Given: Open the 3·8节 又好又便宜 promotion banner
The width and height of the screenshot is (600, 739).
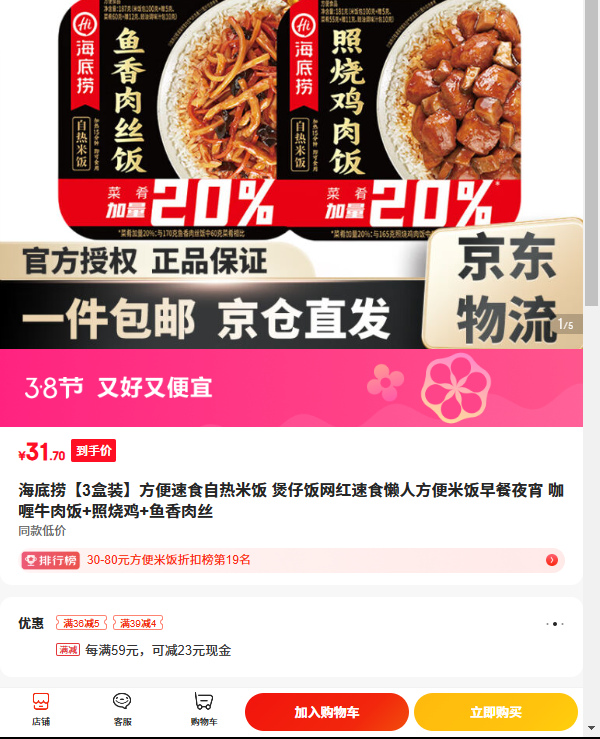Looking at the screenshot, I should (291, 388).
